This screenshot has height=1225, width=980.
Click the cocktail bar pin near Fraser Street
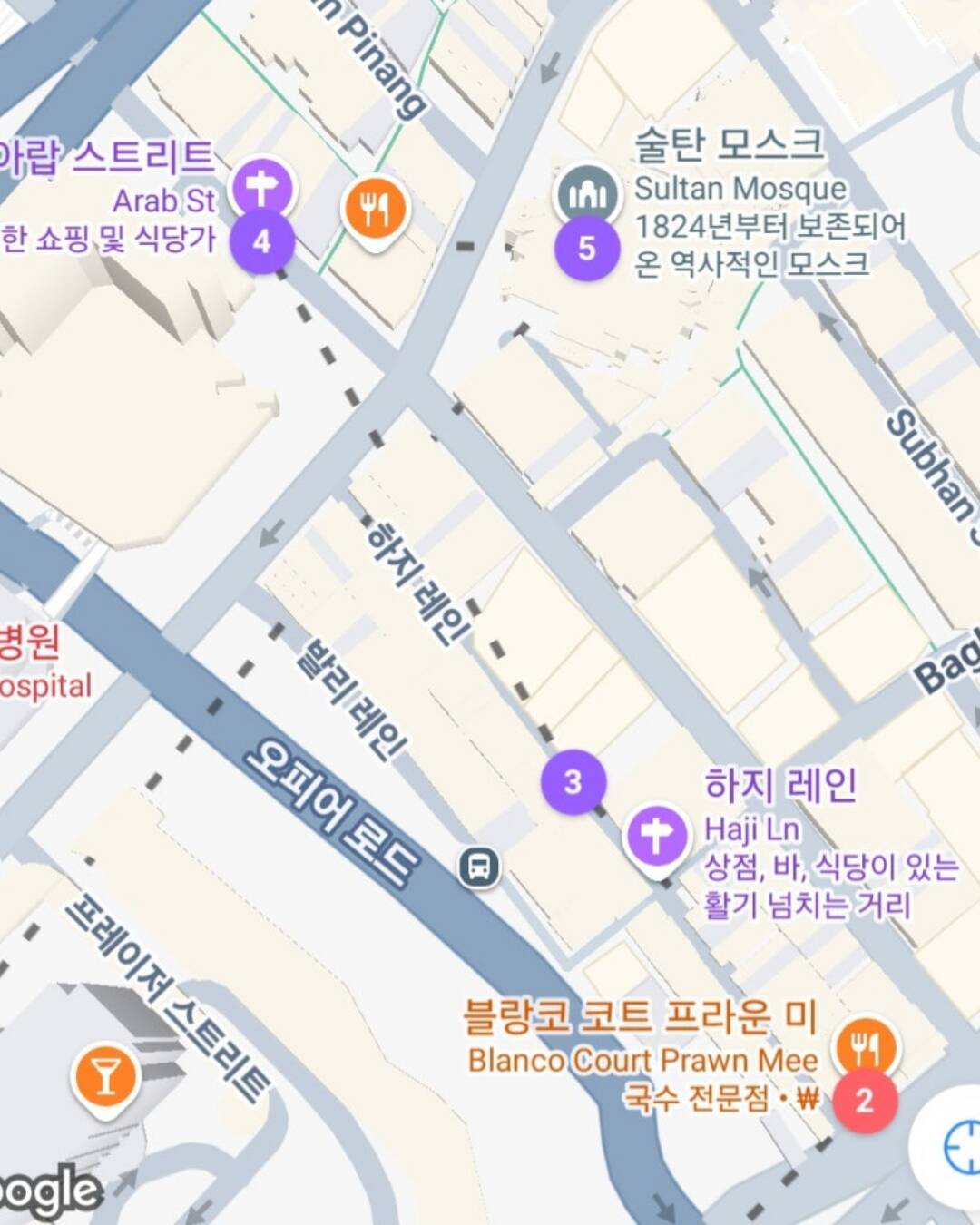pyautogui.click(x=105, y=1076)
